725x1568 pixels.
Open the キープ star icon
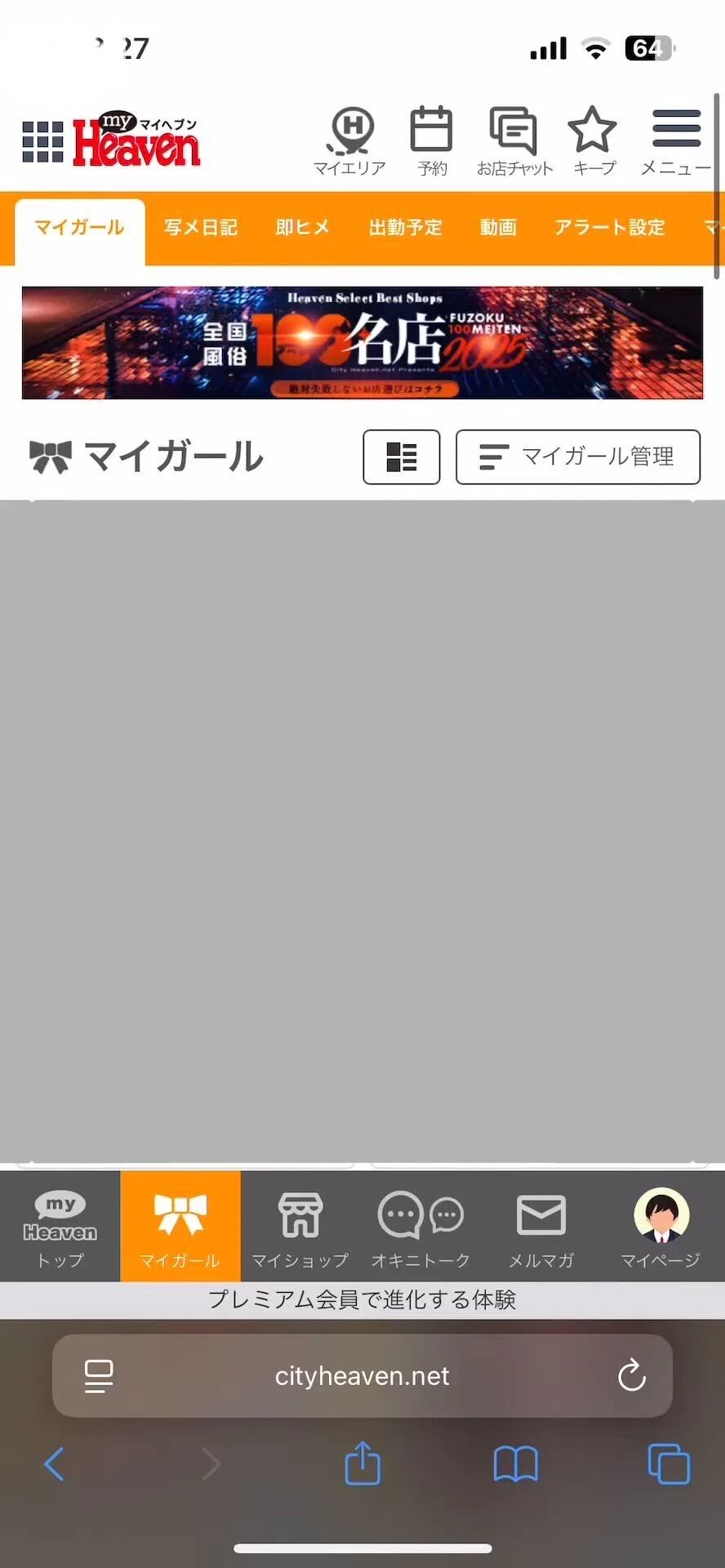tap(594, 140)
